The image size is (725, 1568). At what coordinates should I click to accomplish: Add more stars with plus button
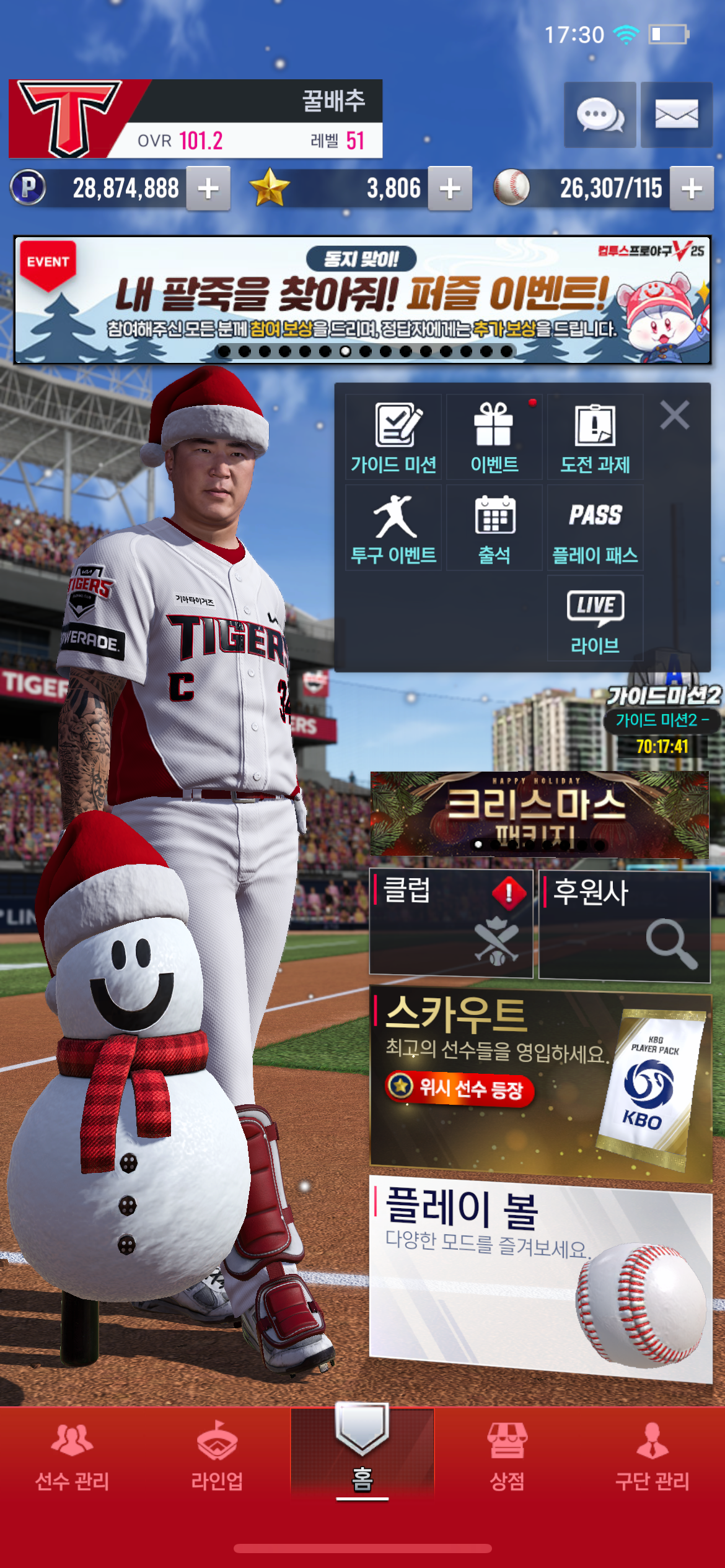pos(450,188)
